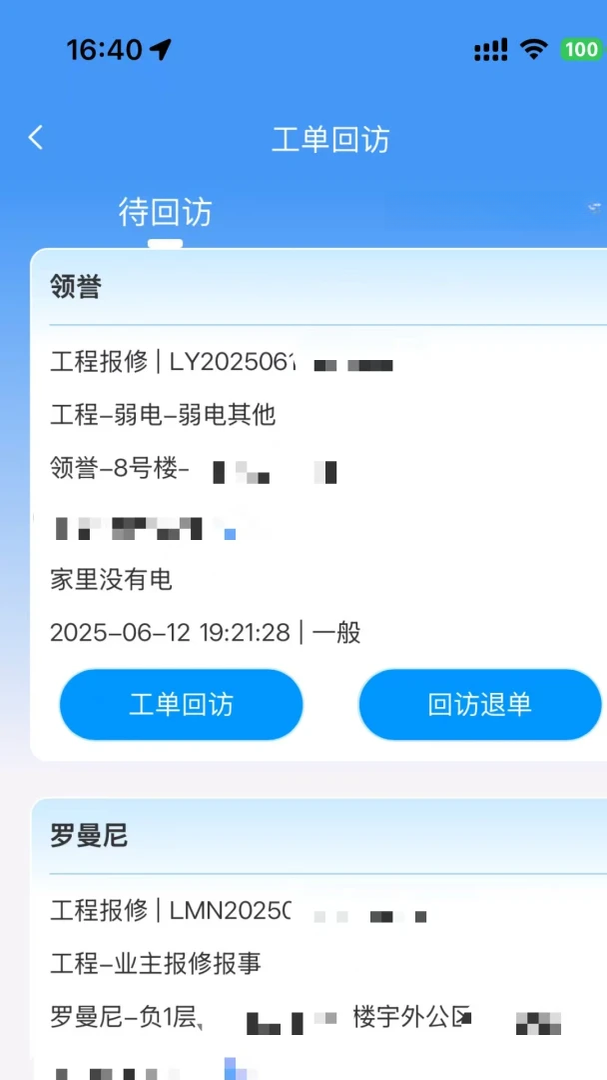Select the 待回访 tab
The height and width of the screenshot is (1080, 607).
[x=165, y=212]
